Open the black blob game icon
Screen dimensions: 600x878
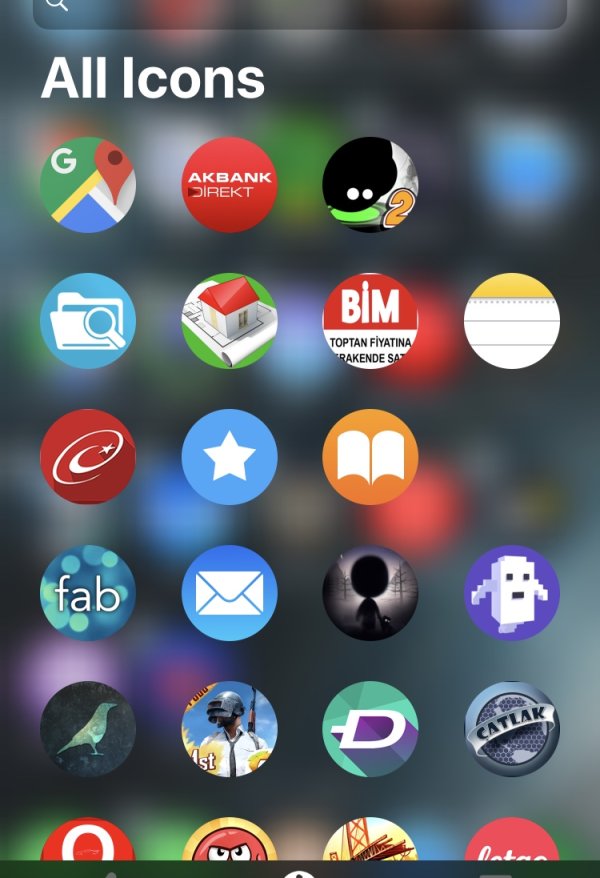click(370, 185)
